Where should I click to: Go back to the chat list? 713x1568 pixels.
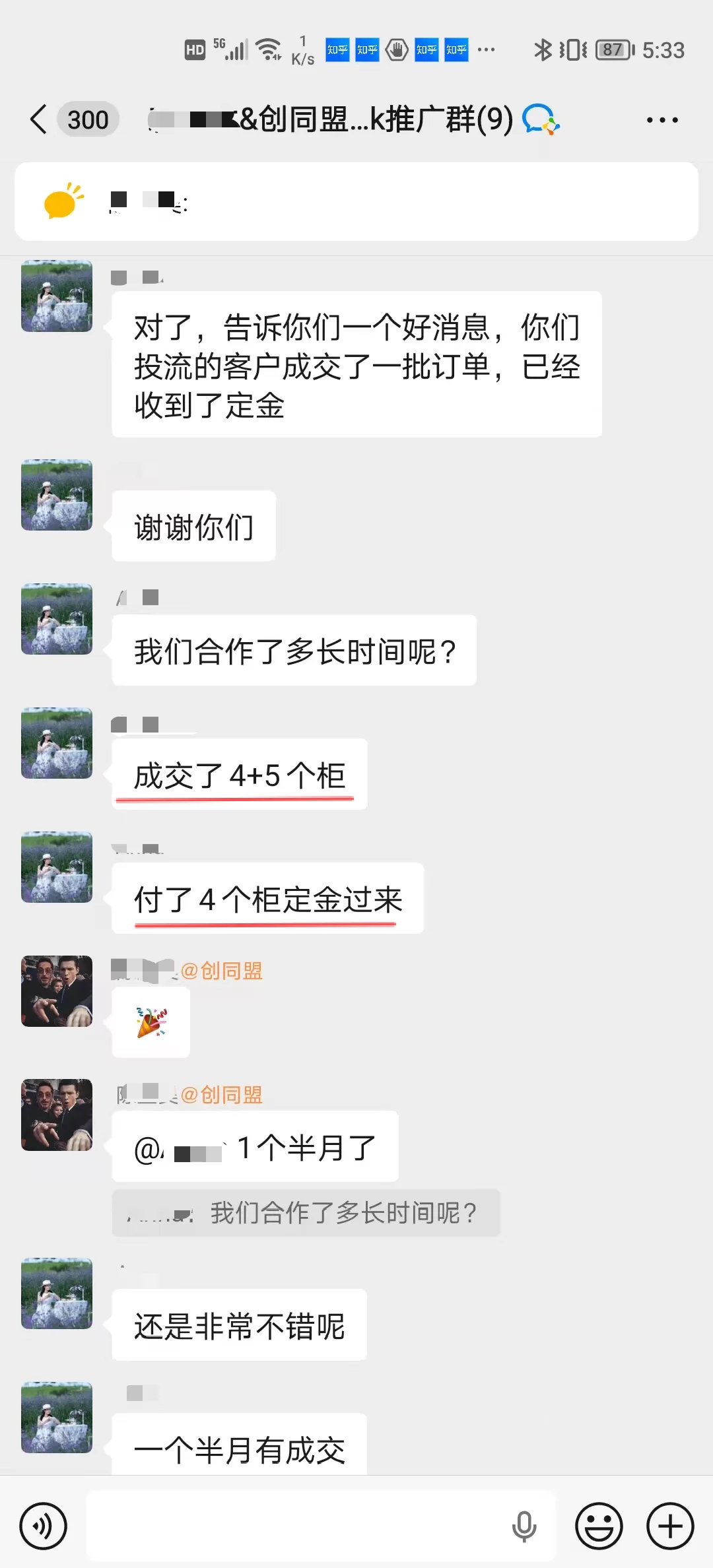click(40, 119)
